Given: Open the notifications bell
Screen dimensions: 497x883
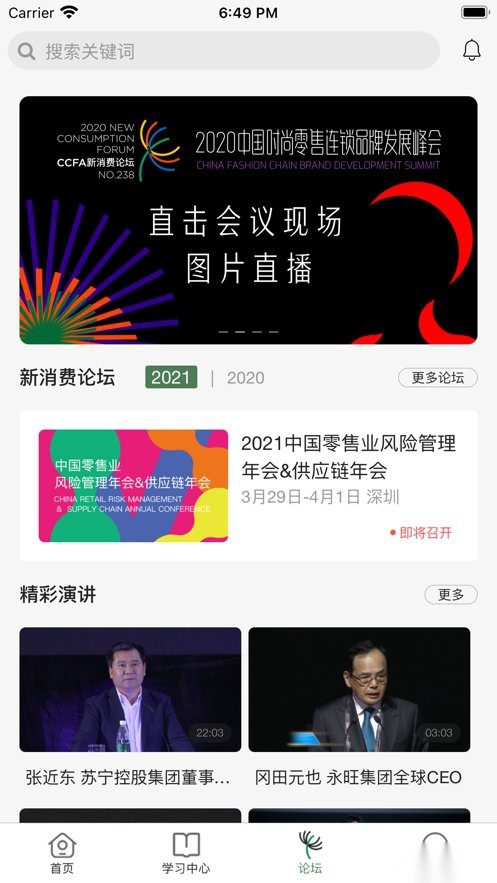Looking at the screenshot, I should 472,50.
